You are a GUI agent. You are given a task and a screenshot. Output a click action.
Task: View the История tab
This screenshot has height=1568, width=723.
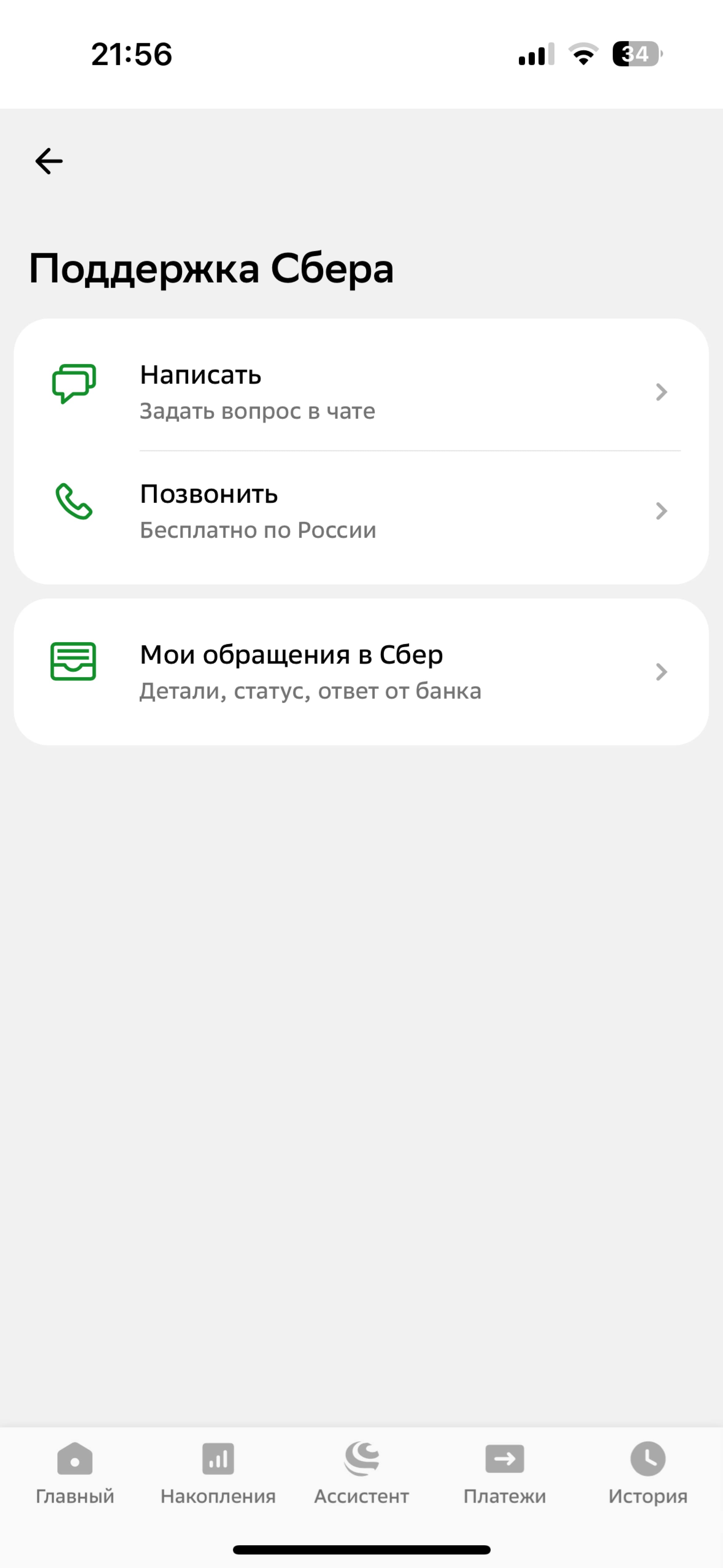[x=648, y=1473]
